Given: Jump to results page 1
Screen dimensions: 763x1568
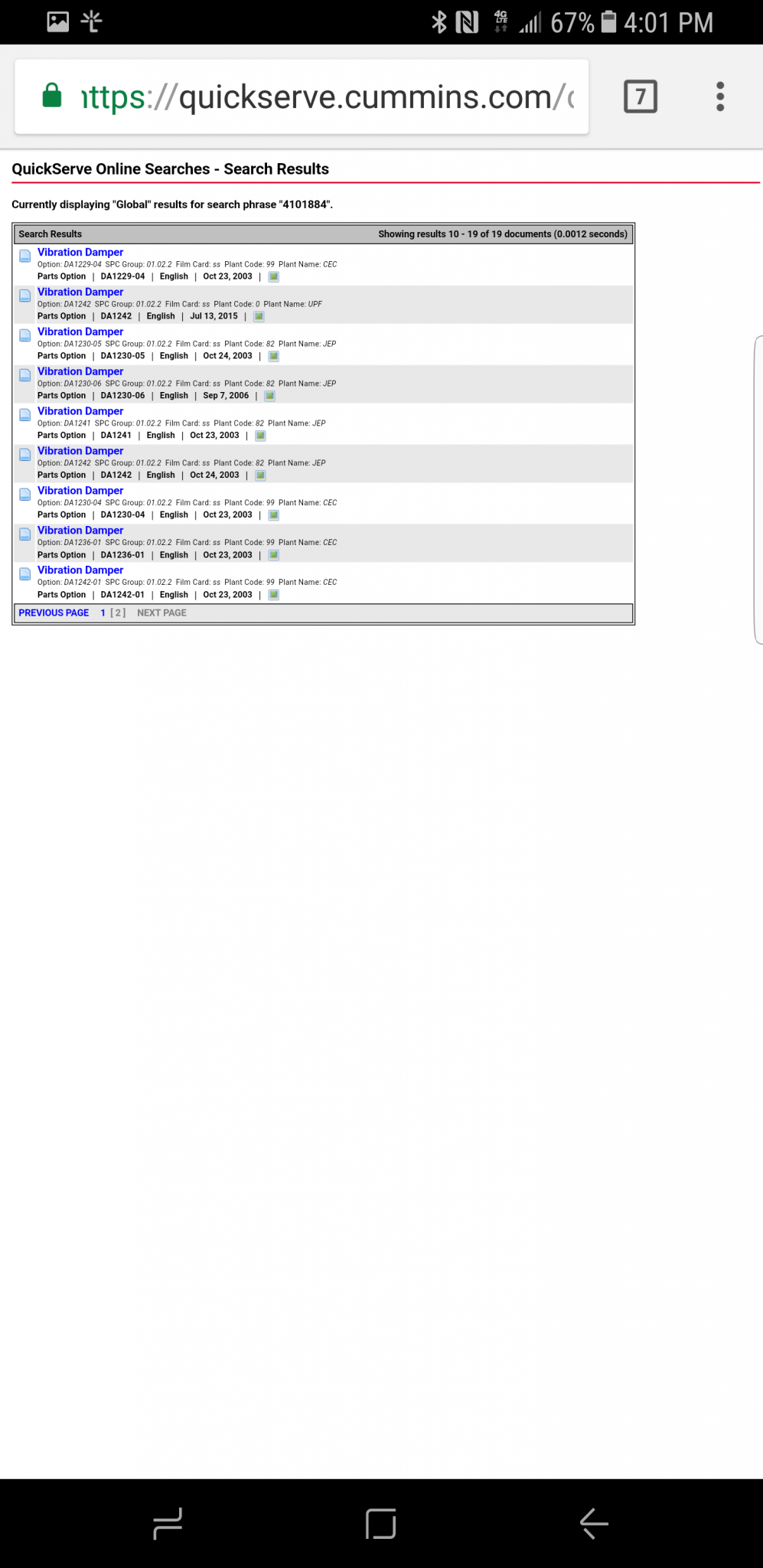Looking at the screenshot, I should tap(103, 613).
